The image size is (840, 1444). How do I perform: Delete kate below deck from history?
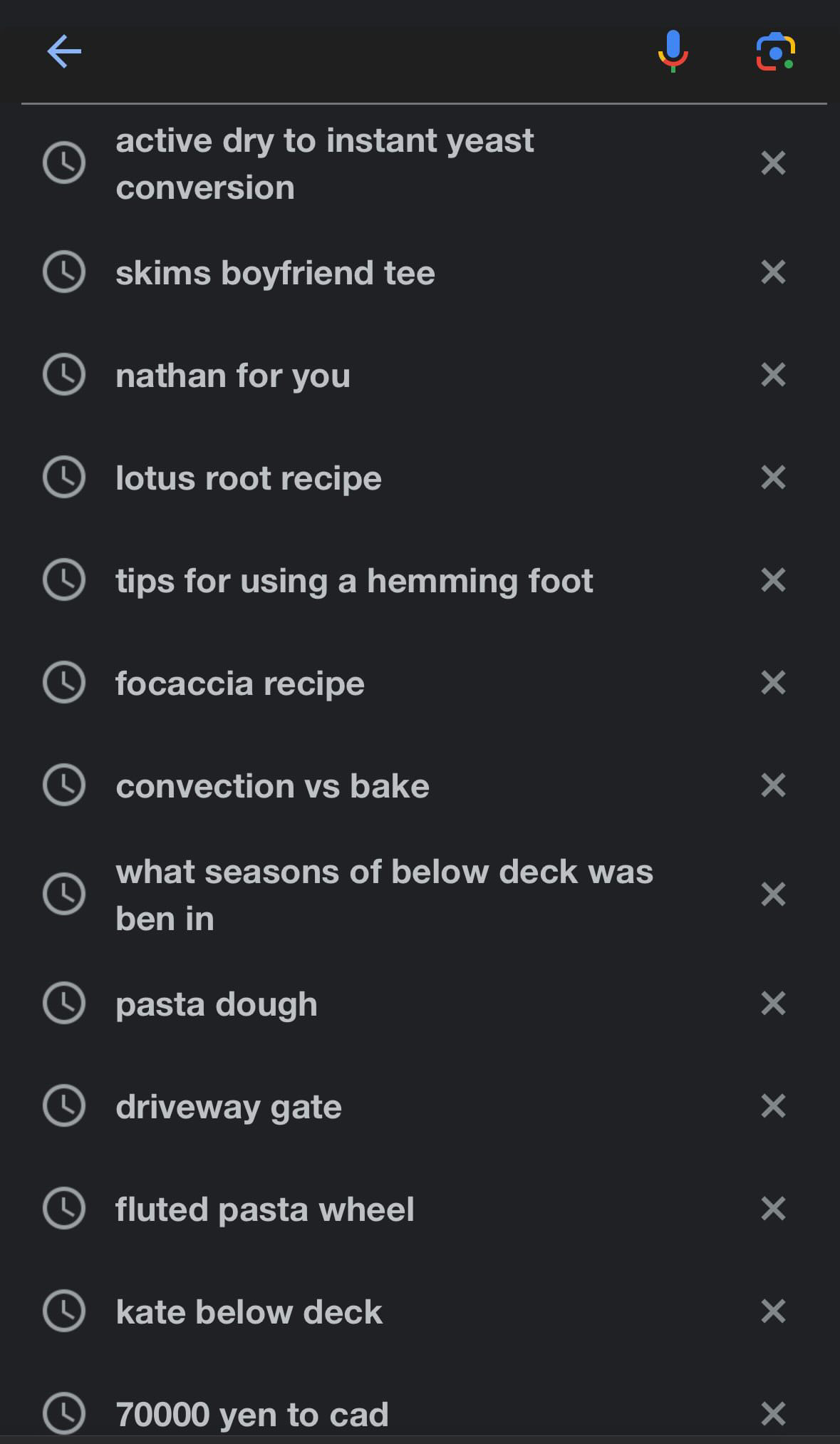tap(773, 1311)
